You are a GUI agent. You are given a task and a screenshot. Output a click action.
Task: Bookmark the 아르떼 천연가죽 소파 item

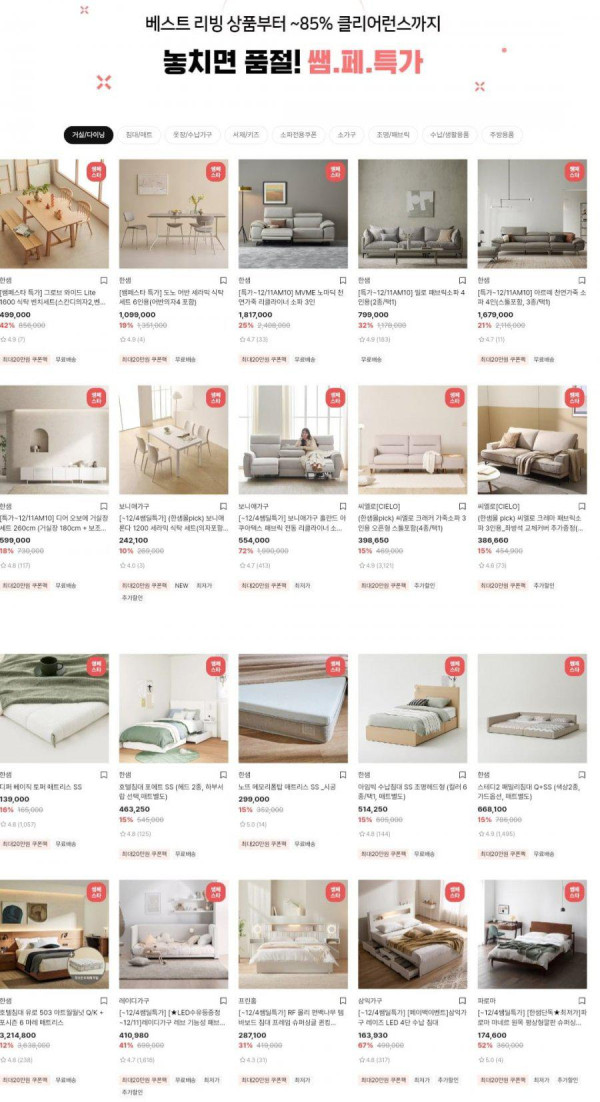pos(581,281)
